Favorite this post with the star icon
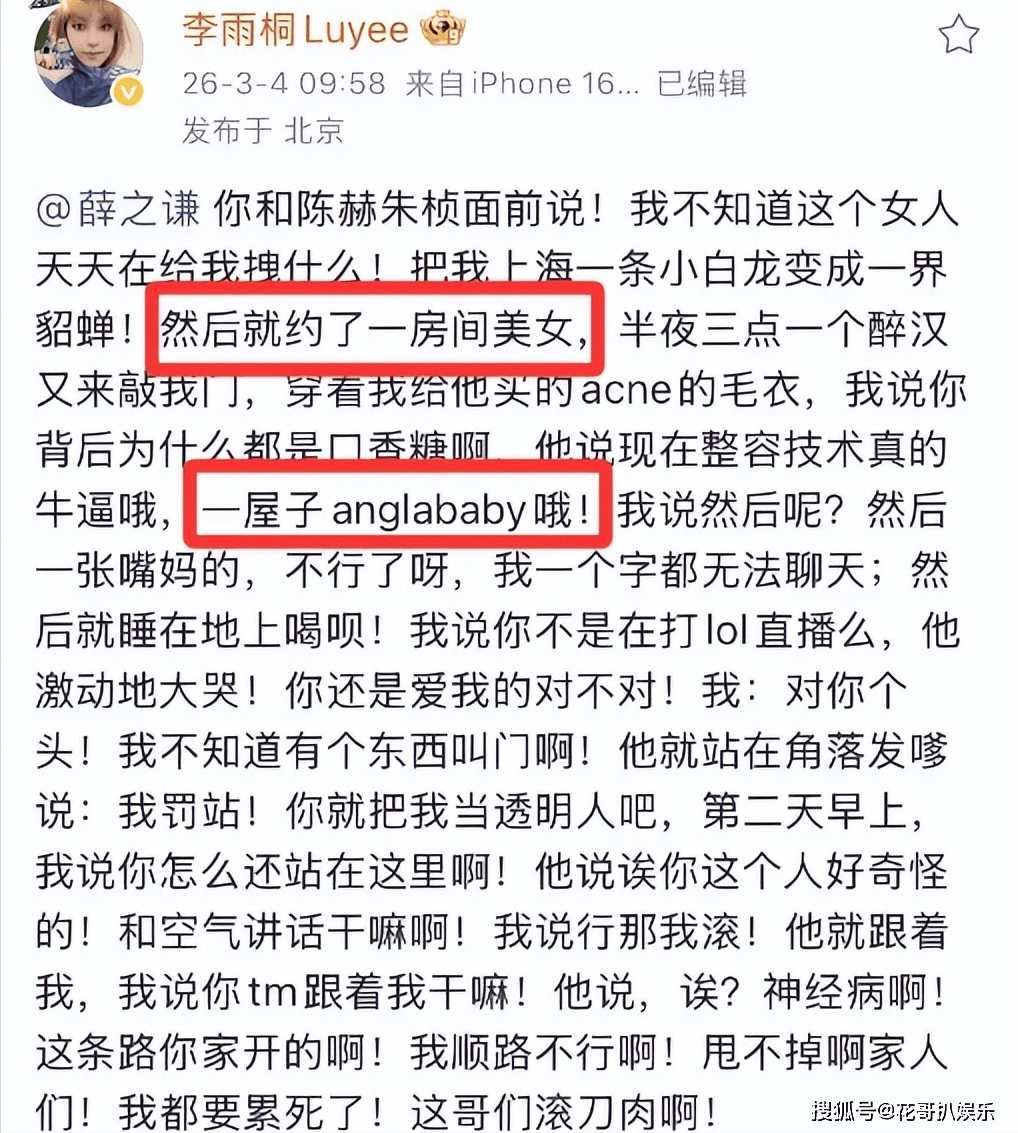This screenshot has height=1133, width=1018. click(x=958, y=35)
